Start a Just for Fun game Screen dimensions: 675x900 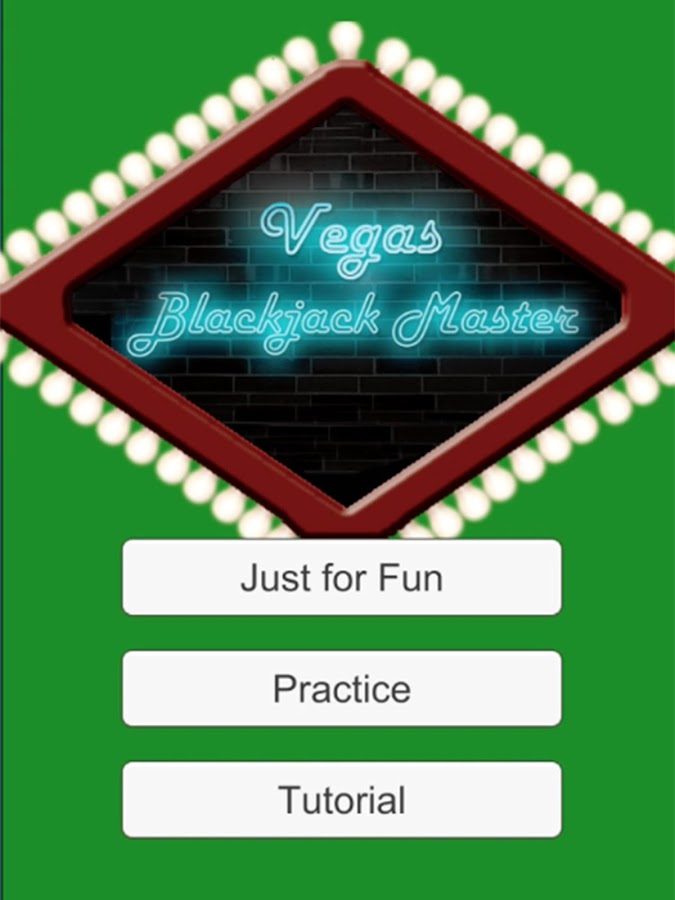(341, 578)
